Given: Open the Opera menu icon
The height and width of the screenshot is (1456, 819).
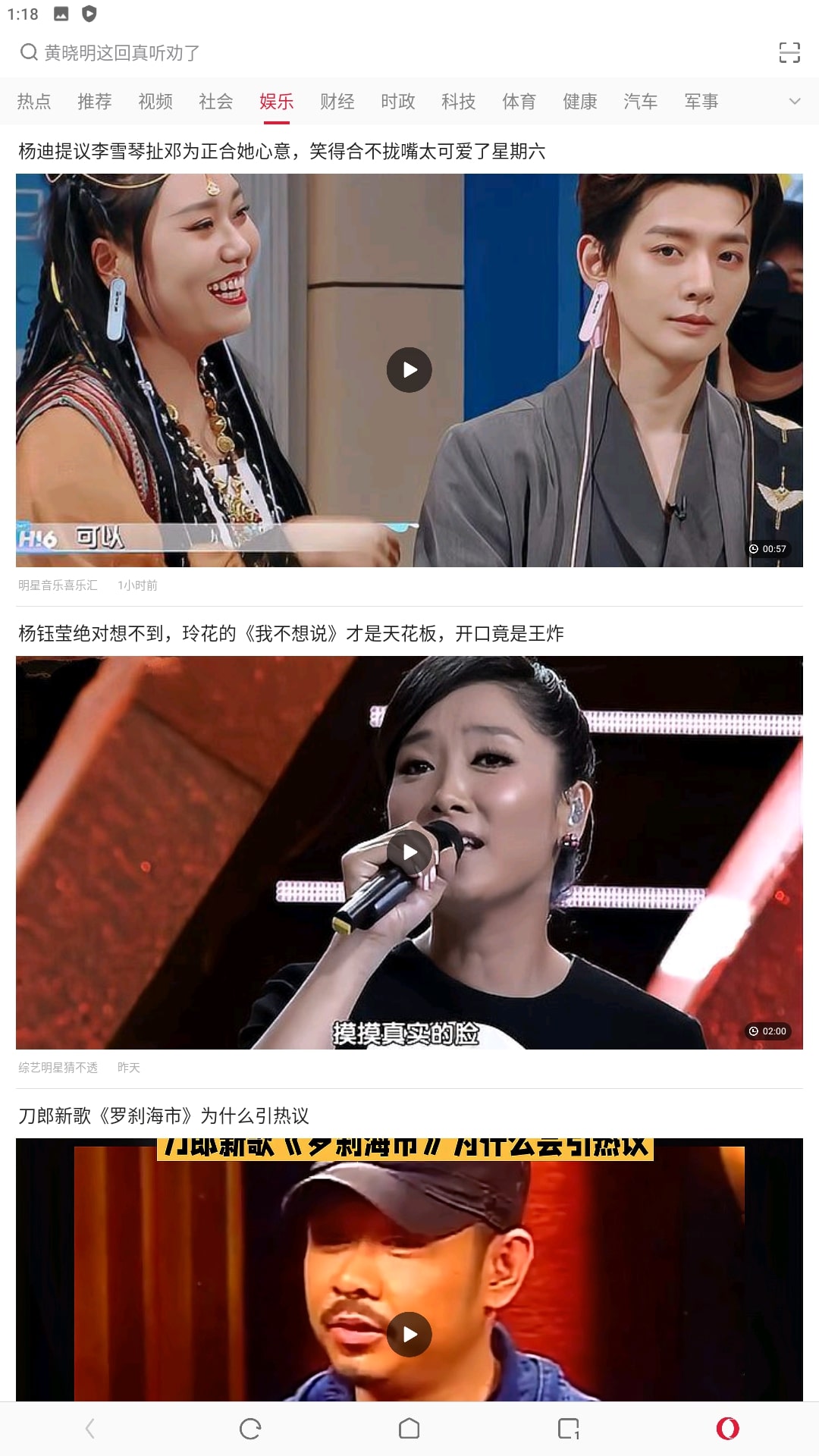Looking at the screenshot, I should pyautogui.click(x=727, y=1429).
